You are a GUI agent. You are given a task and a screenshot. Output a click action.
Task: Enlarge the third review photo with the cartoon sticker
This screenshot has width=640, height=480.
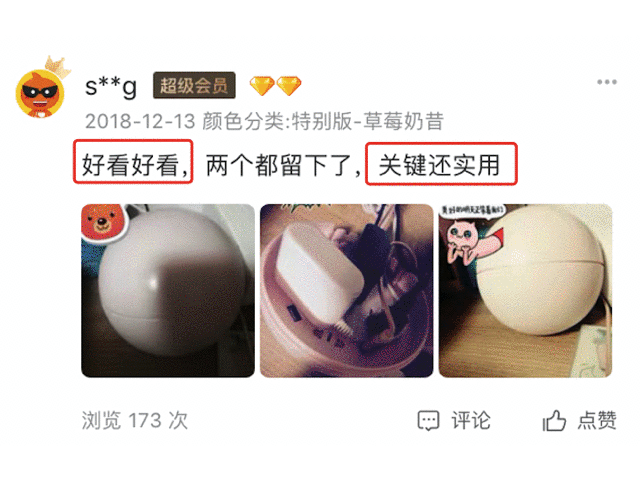pos(526,290)
